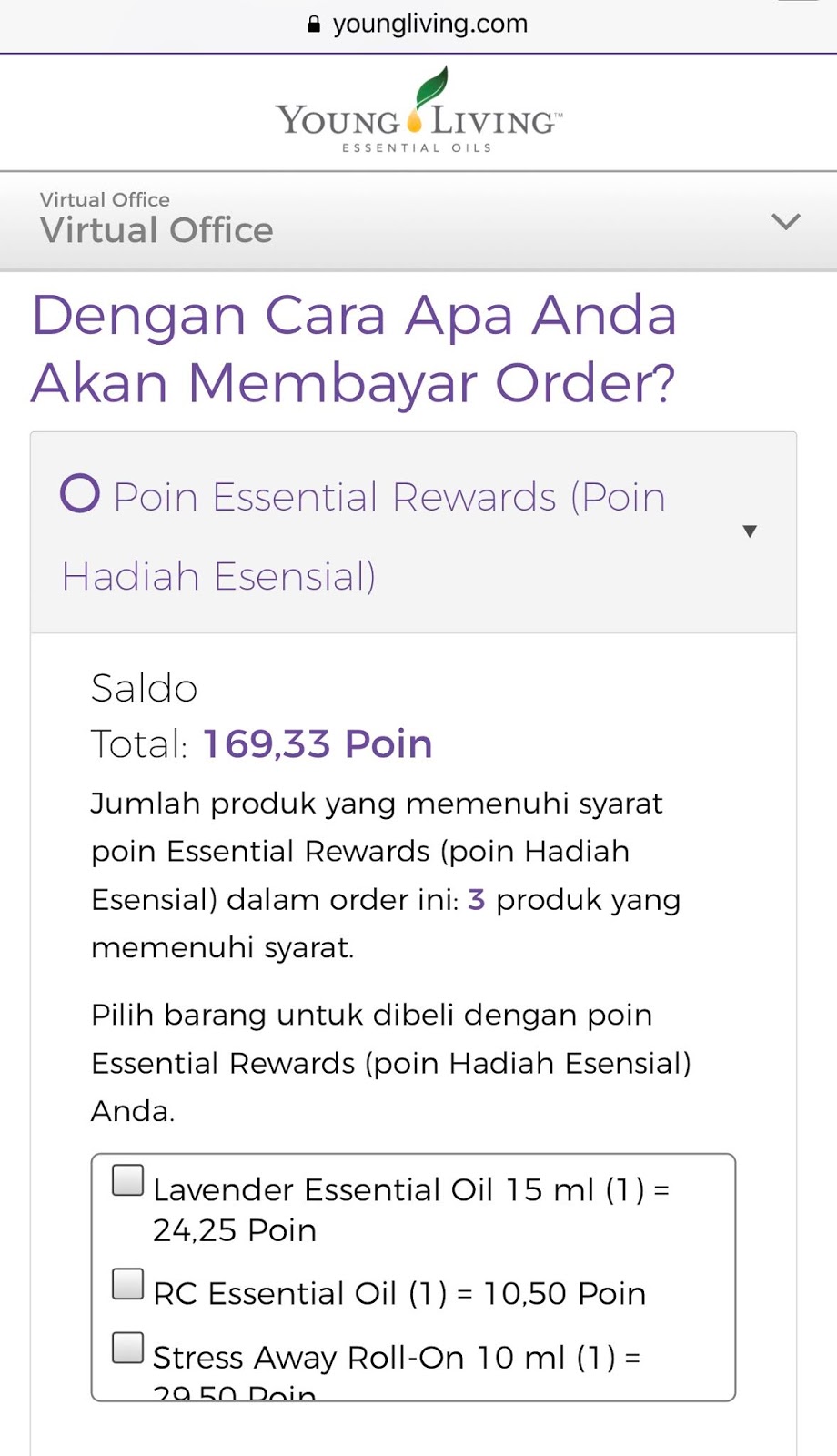The image size is (837, 1456).
Task: Expand the Virtual Office dropdown menu
Action: pyautogui.click(x=785, y=221)
